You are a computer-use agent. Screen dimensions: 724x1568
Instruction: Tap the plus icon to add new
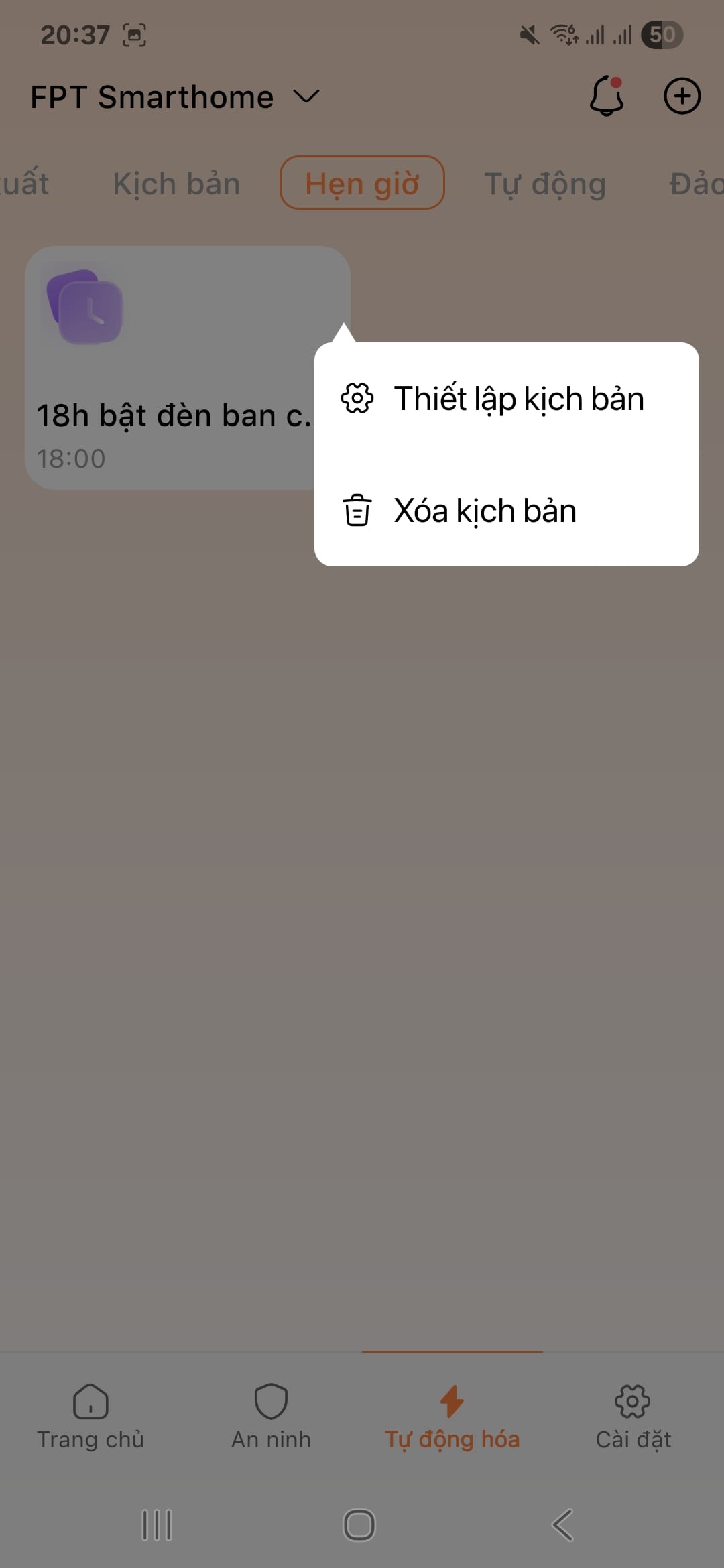tap(682, 96)
